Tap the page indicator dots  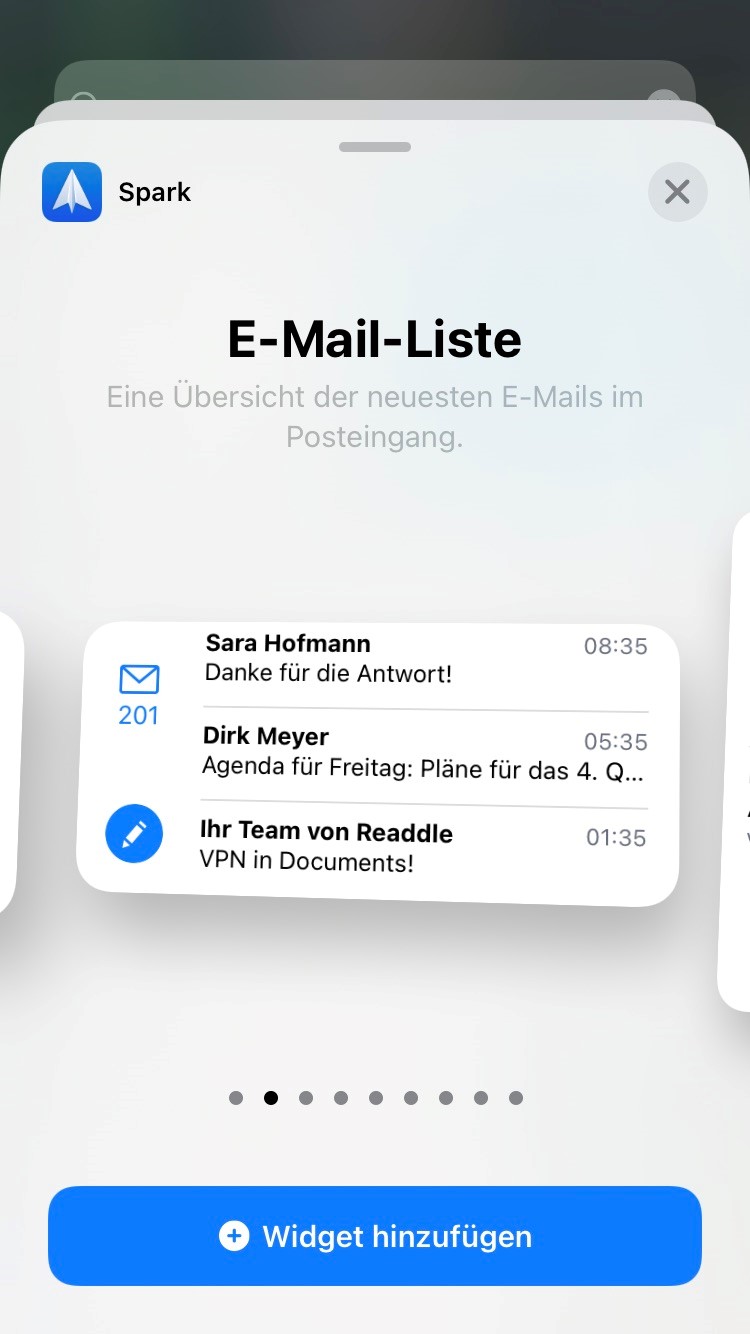point(375,1098)
